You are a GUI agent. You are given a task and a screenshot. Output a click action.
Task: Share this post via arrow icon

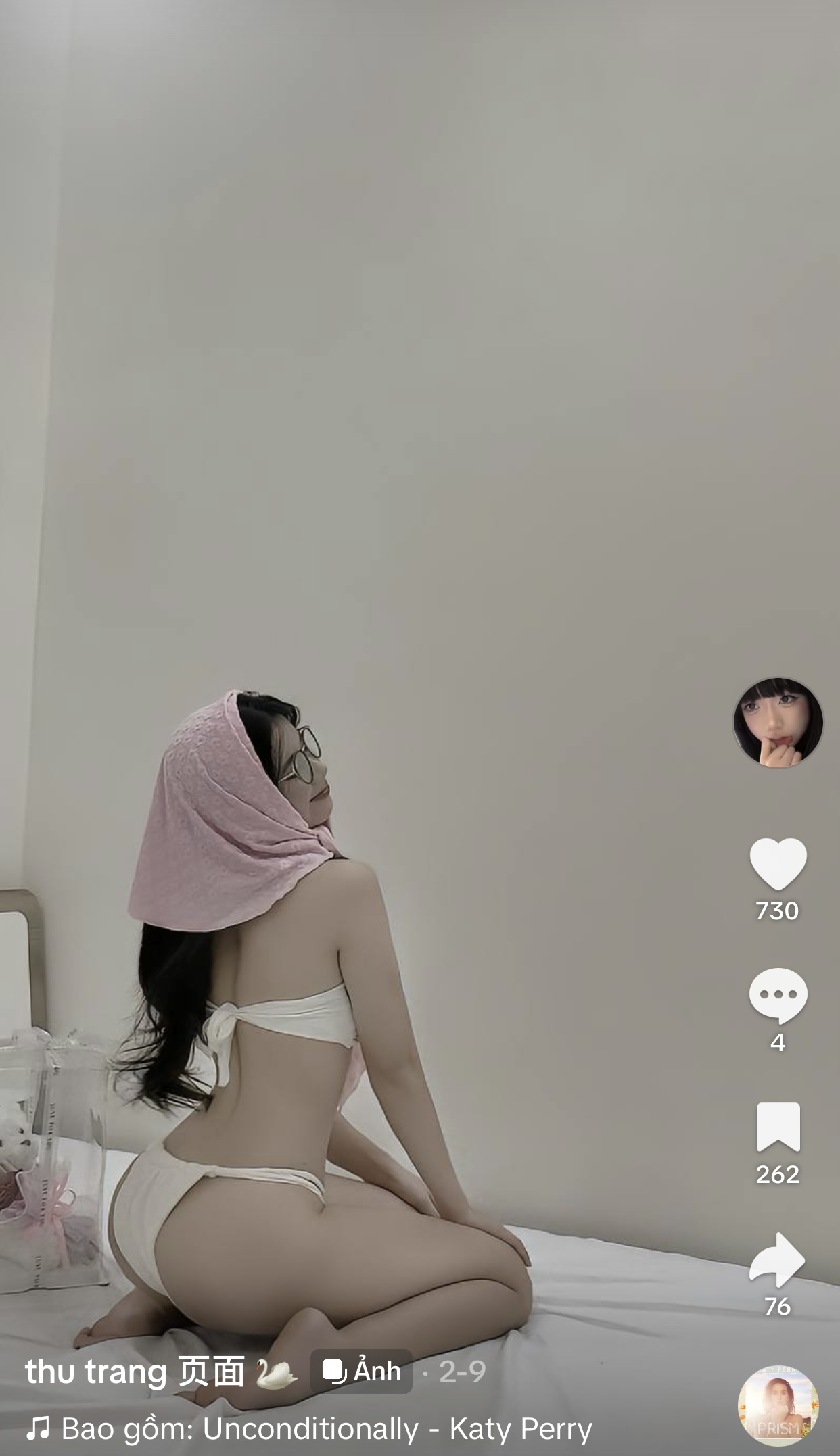click(778, 1259)
